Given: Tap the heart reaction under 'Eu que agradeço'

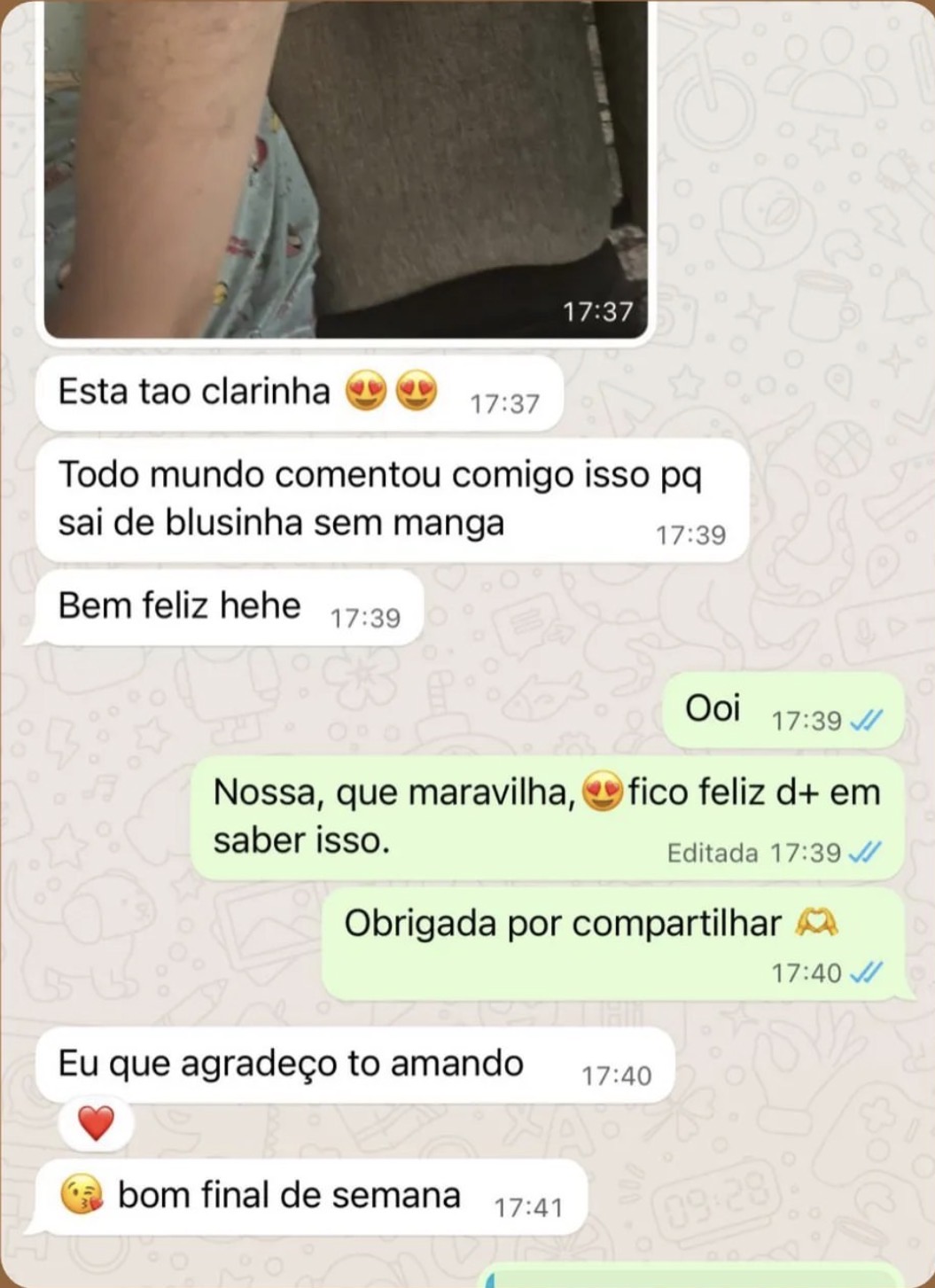Looking at the screenshot, I should [x=96, y=1123].
